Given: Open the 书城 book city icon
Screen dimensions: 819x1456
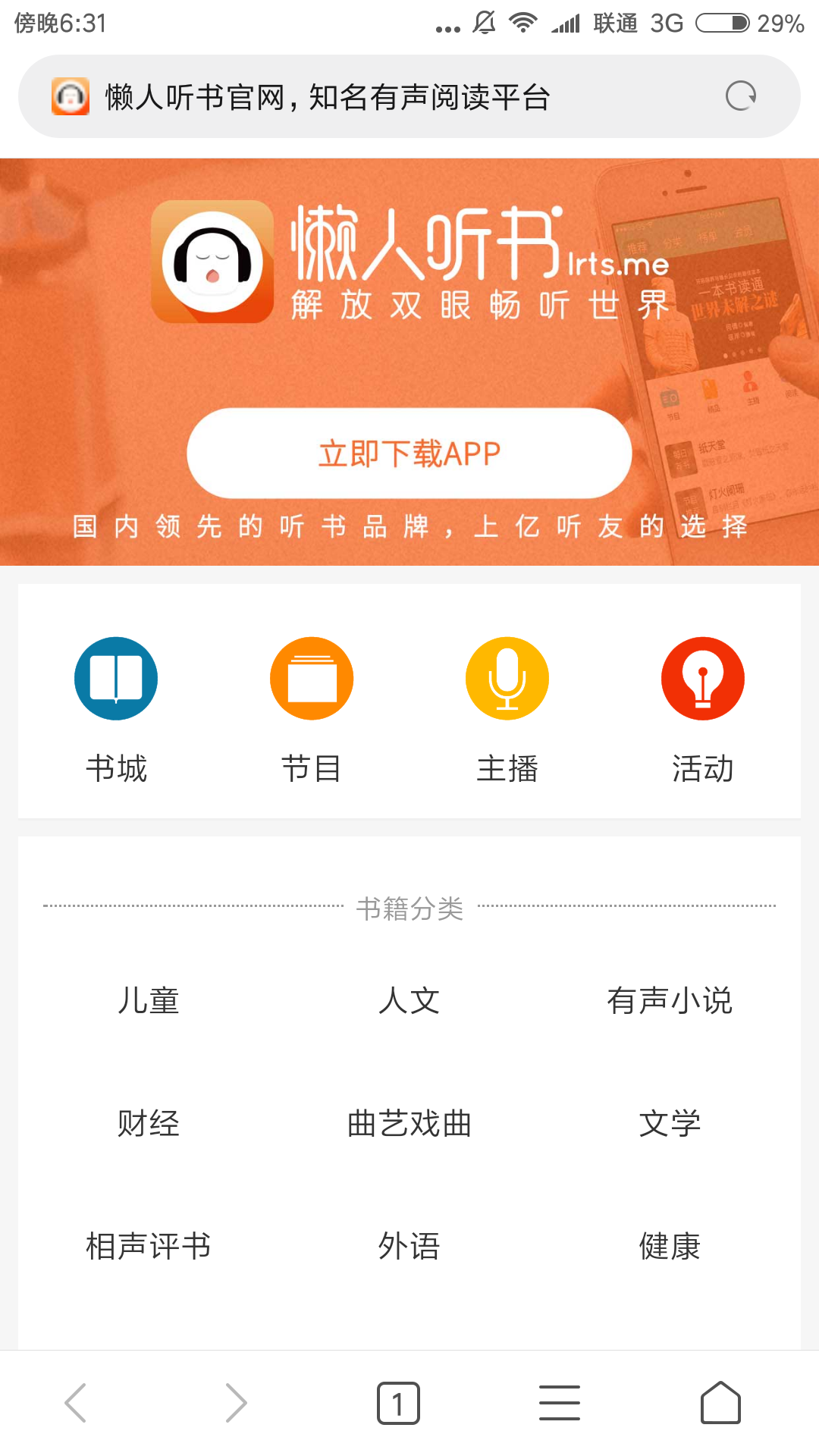Looking at the screenshot, I should [116, 677].
